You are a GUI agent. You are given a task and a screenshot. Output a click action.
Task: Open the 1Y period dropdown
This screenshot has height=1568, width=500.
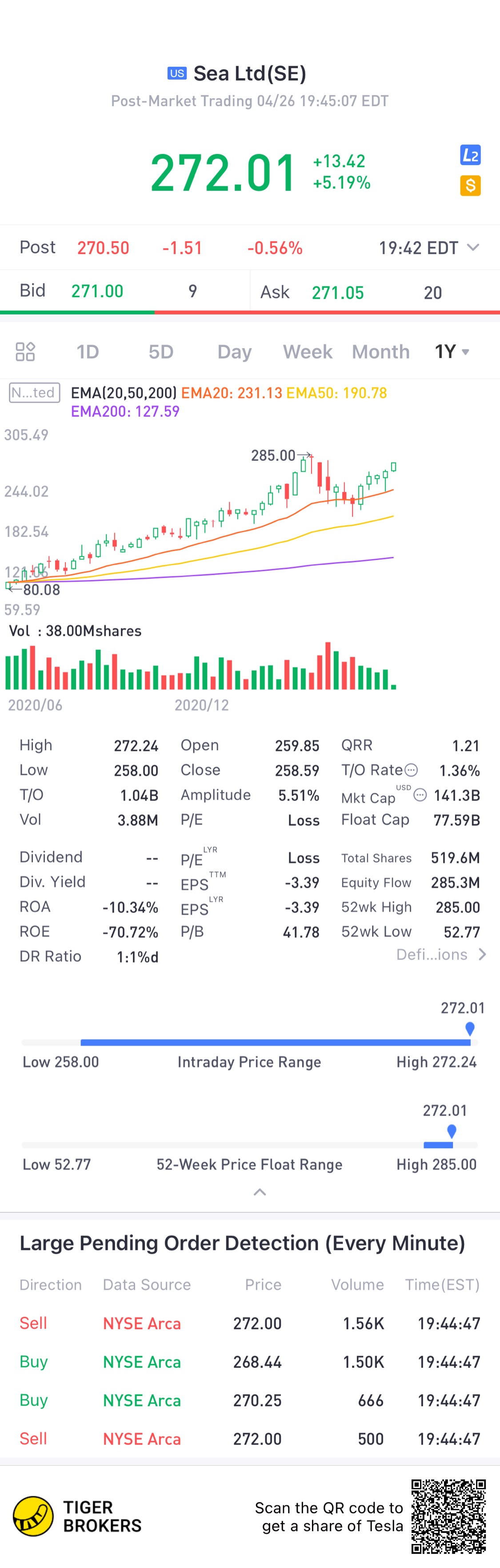(452, 351)
